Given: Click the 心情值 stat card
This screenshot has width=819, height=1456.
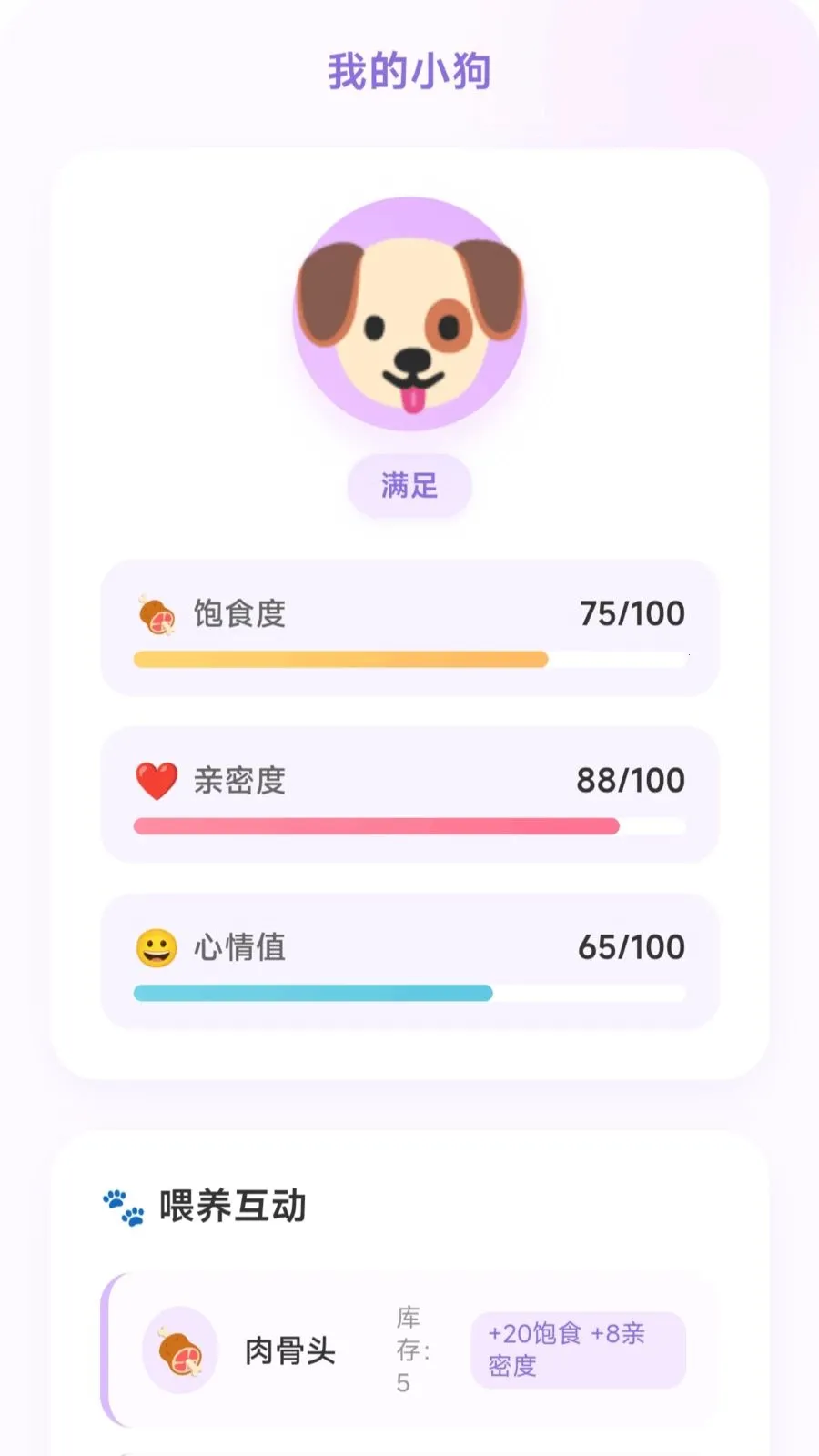Looking at the screenshot, I should coord(409,962).
